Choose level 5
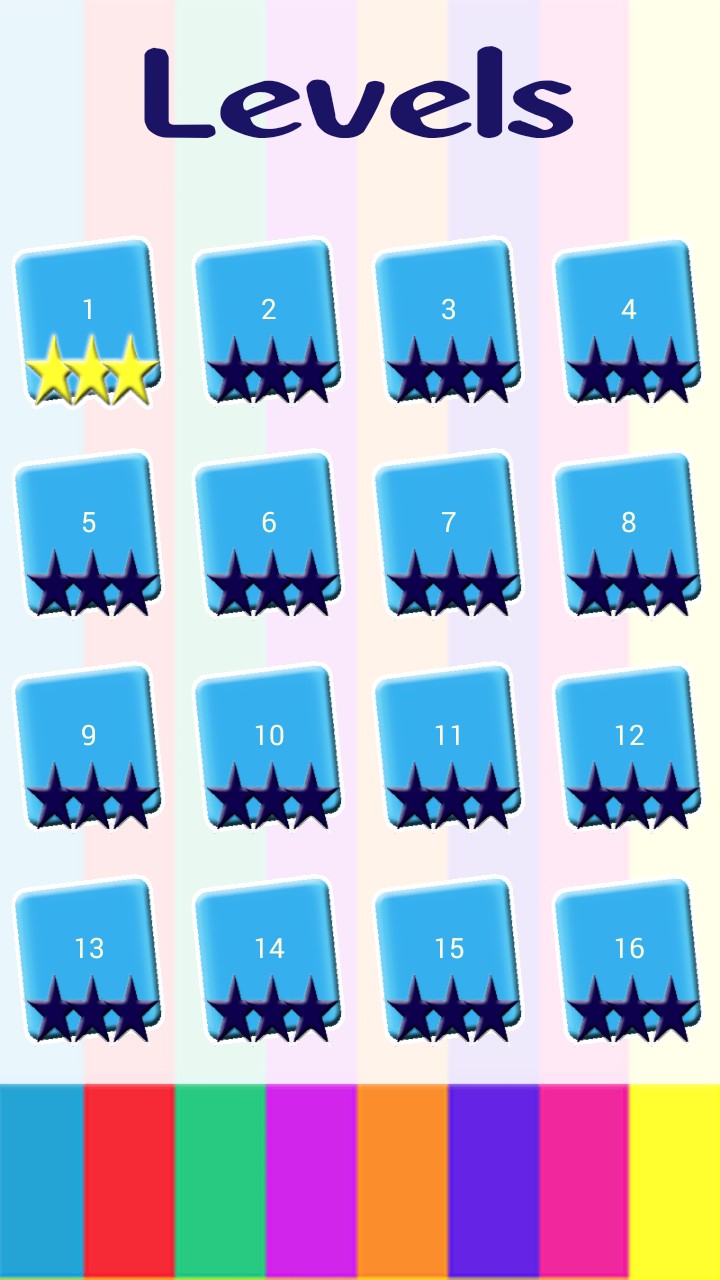The height and width of the screenshot is (1280, 720). (88, 535)
